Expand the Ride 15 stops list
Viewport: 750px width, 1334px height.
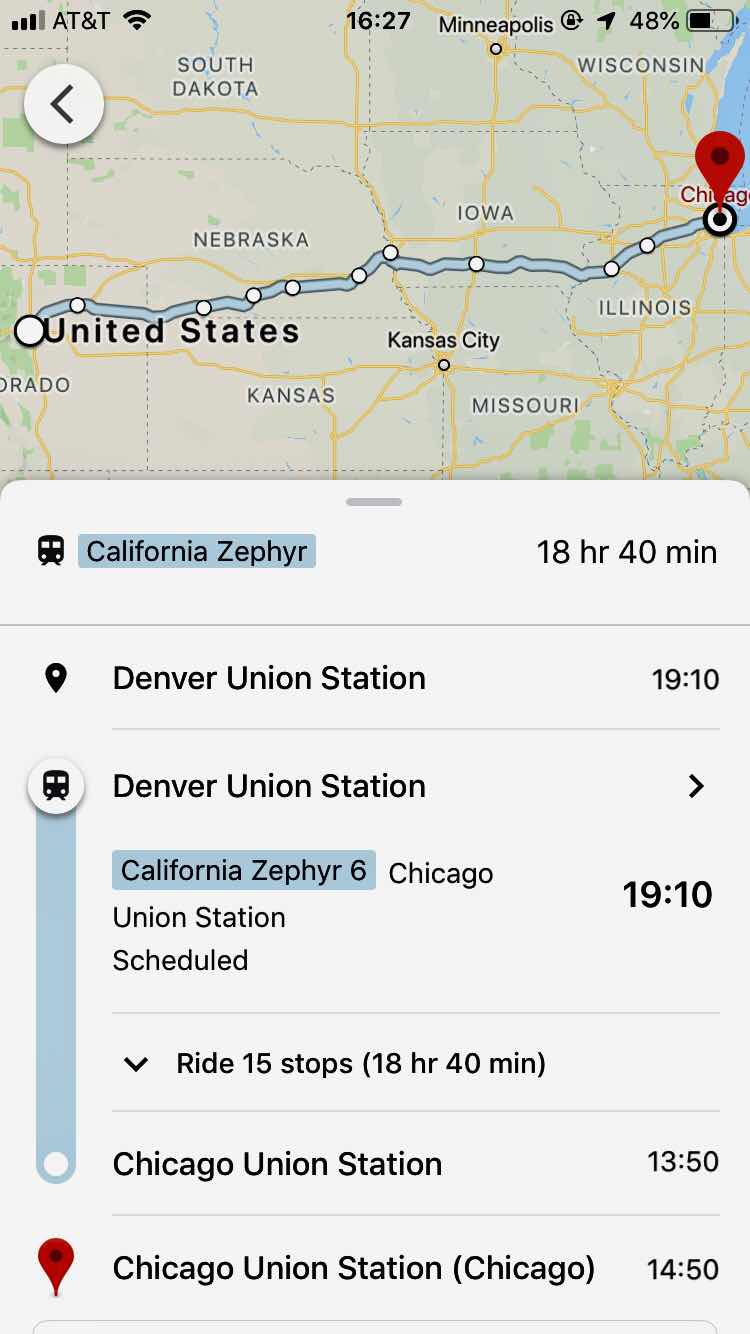click(360, 1063)
